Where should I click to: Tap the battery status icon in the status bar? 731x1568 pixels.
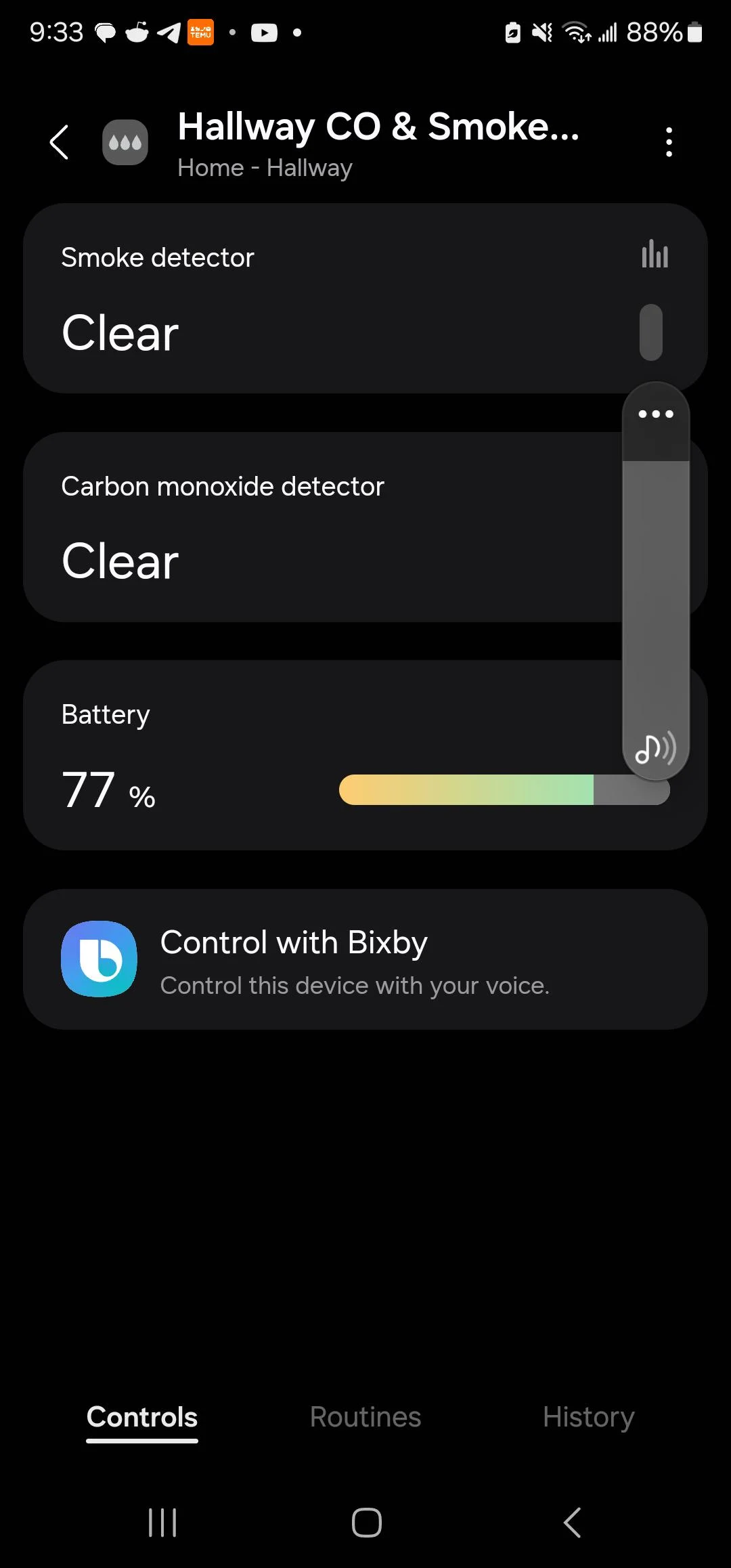click(x=694, y=32)
